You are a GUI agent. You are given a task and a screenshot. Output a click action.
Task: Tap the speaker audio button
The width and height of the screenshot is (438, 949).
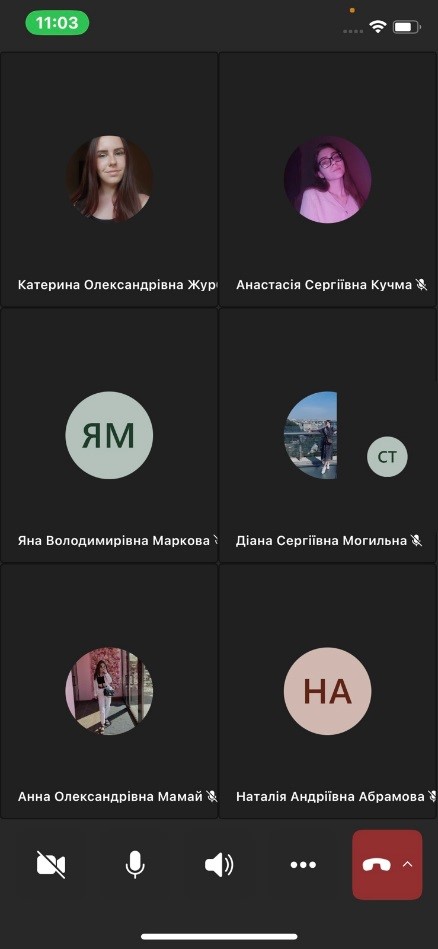219,864
